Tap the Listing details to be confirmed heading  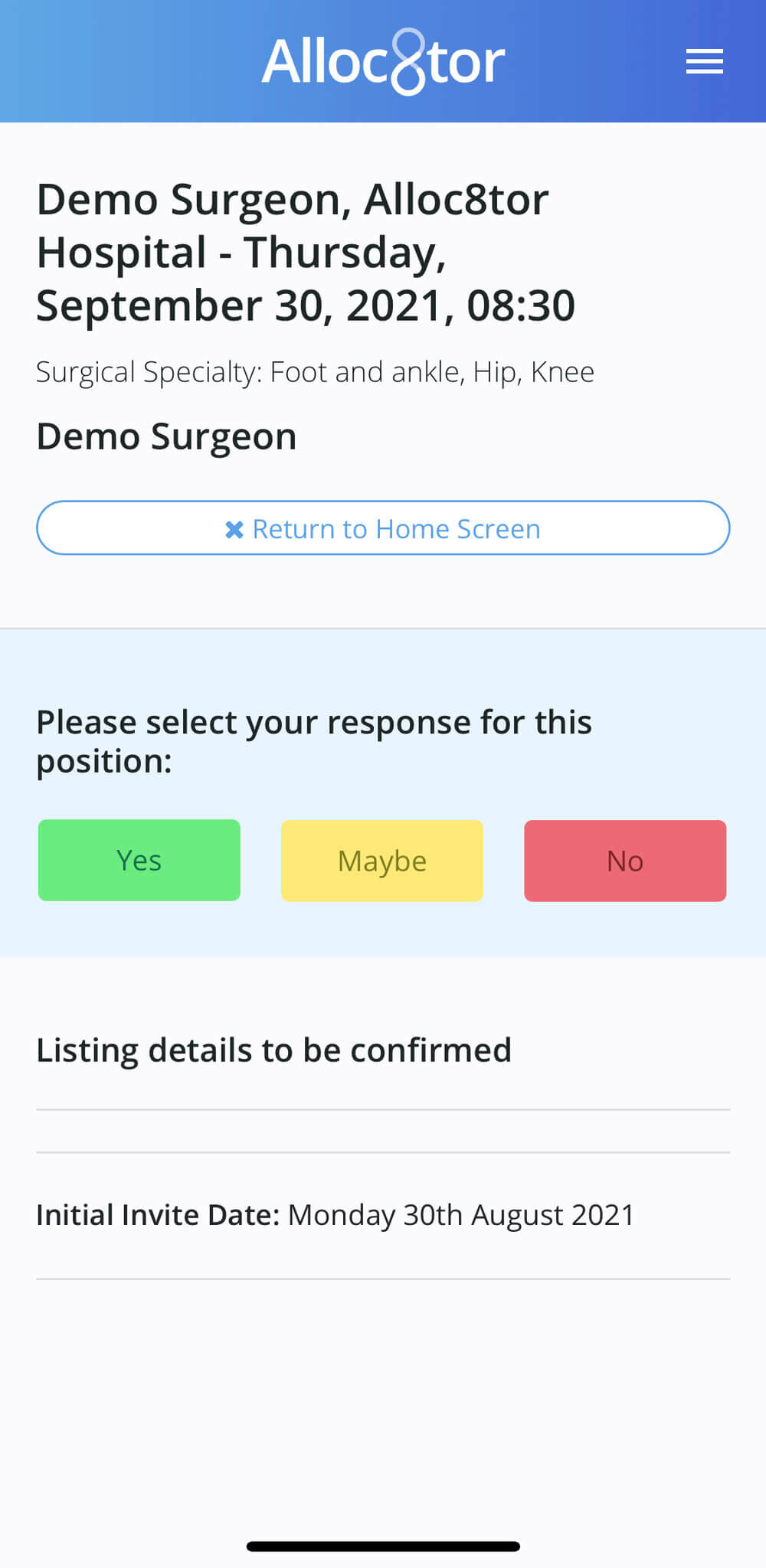[274, 1050]
